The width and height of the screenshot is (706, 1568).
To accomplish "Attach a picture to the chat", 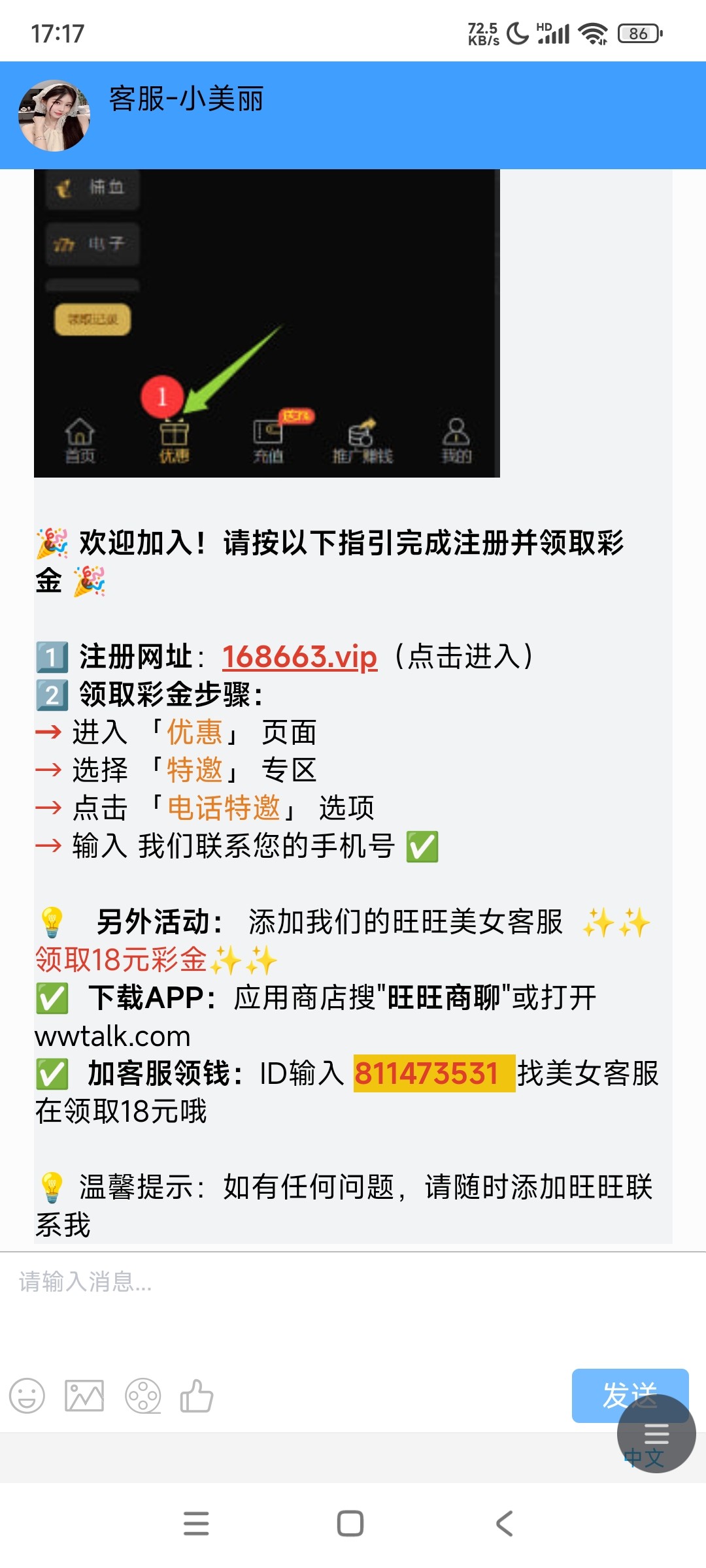I will coord(84,1396).
